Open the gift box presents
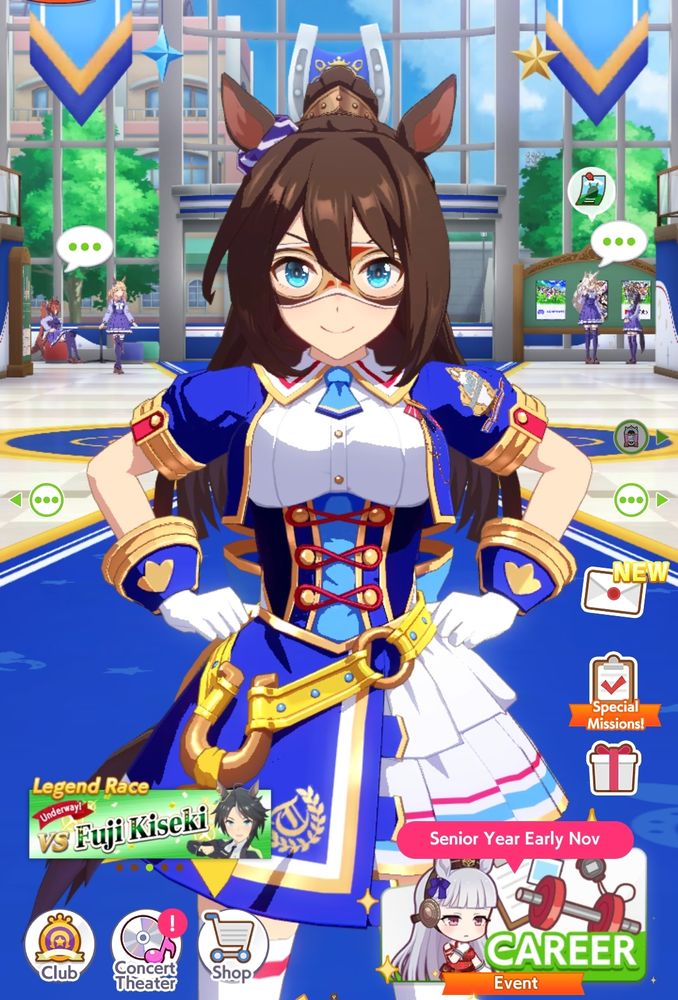 [x=613, y=767]
